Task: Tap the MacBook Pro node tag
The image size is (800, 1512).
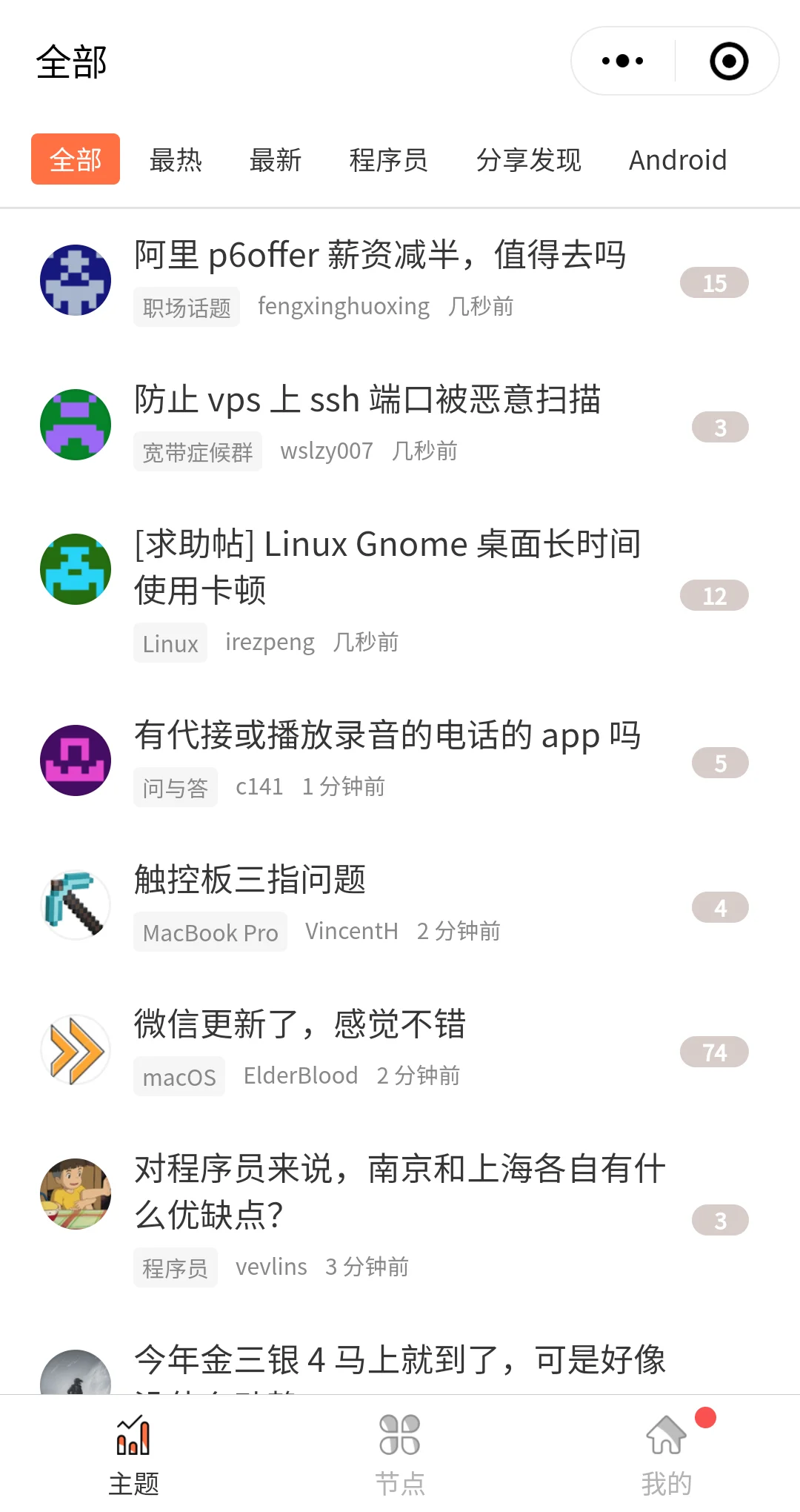Action: pos(210,932)
